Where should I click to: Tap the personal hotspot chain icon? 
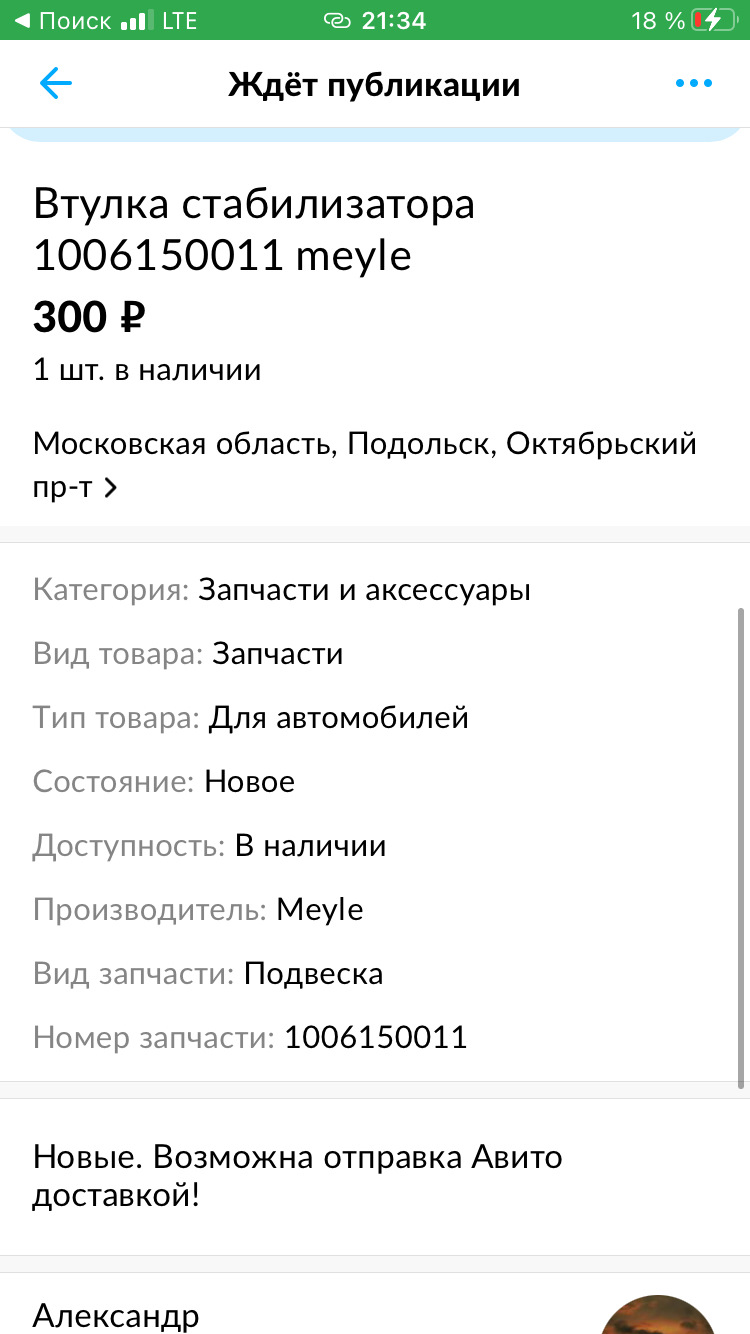coord(339,19)
